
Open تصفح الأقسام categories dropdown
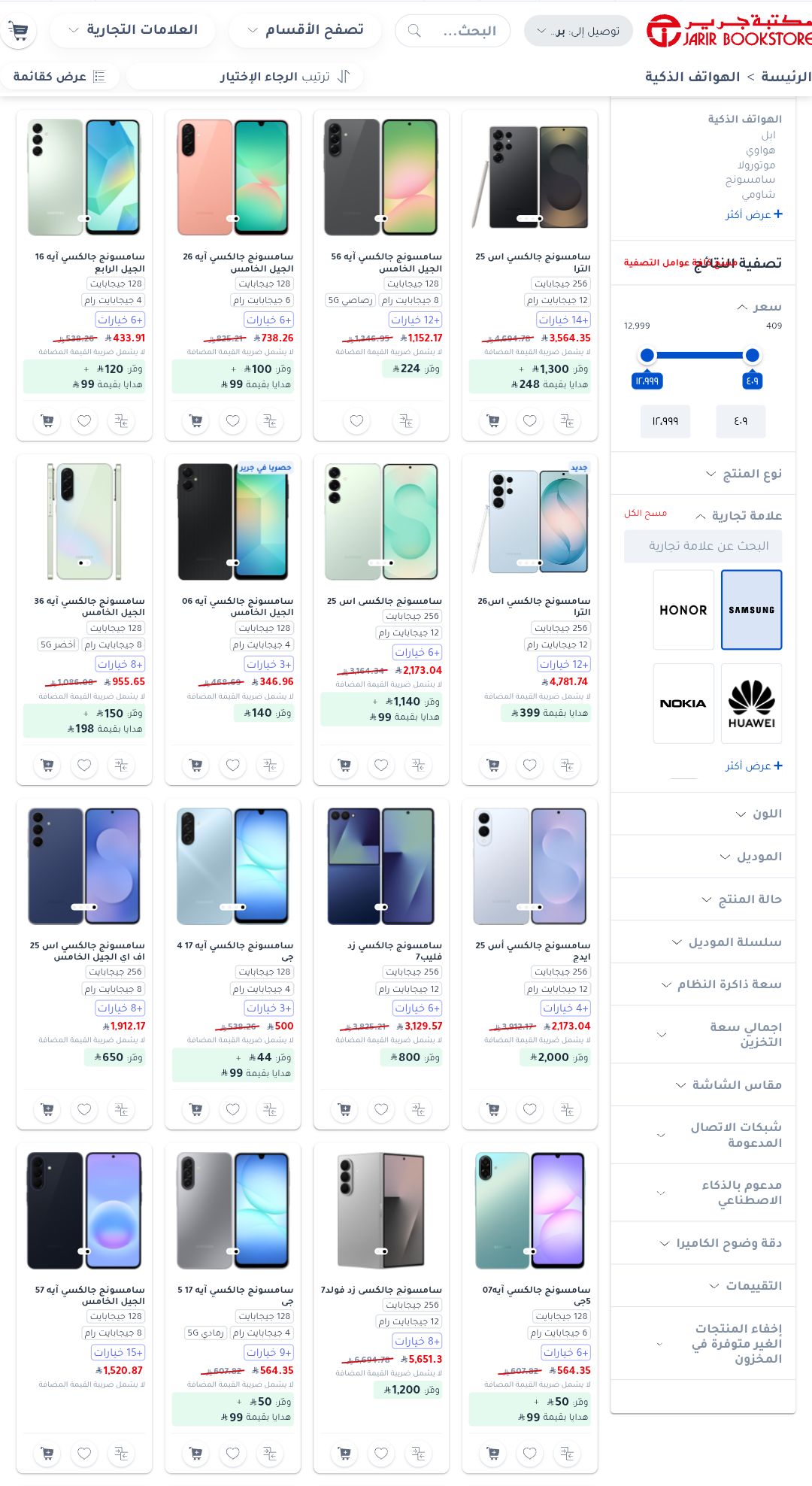coord(305,30)
